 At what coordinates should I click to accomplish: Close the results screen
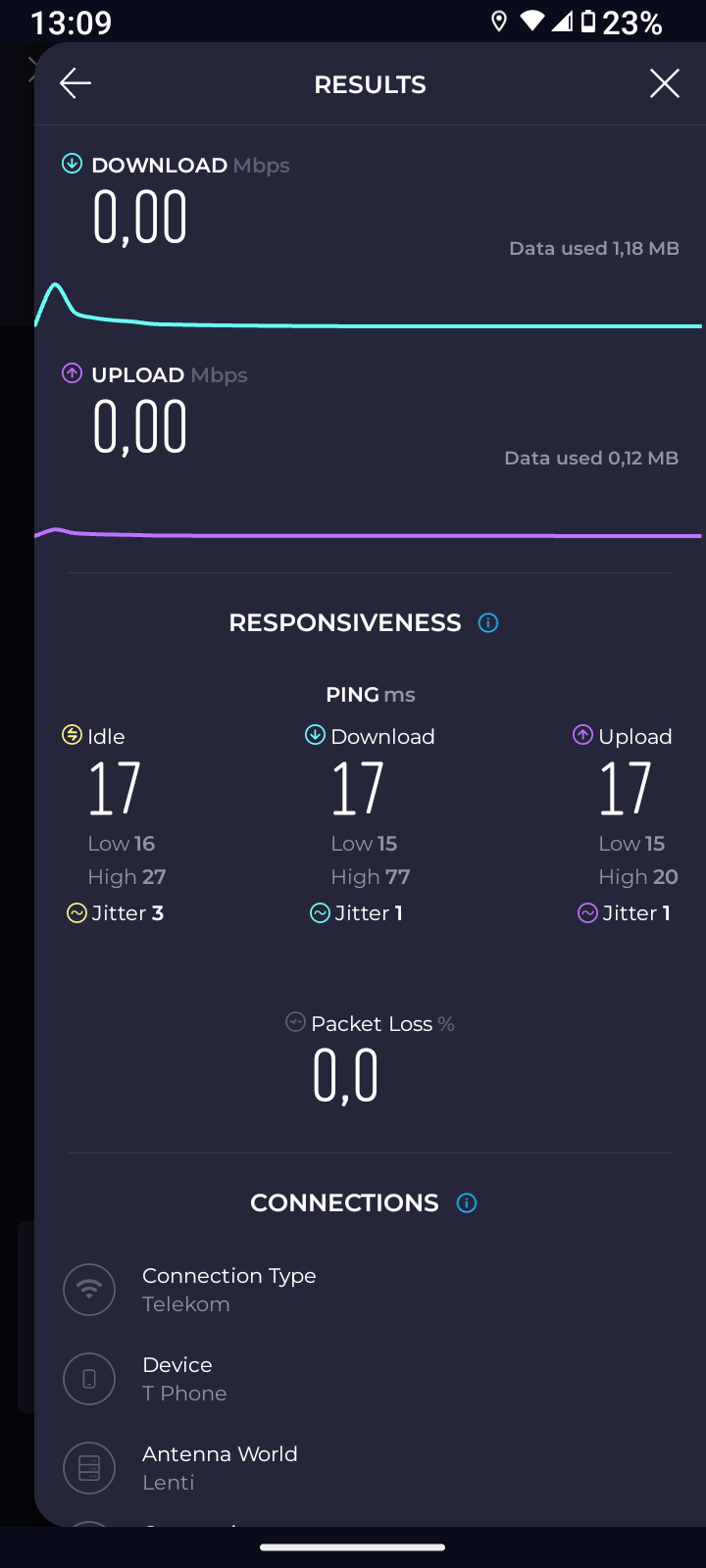point(665,84)
